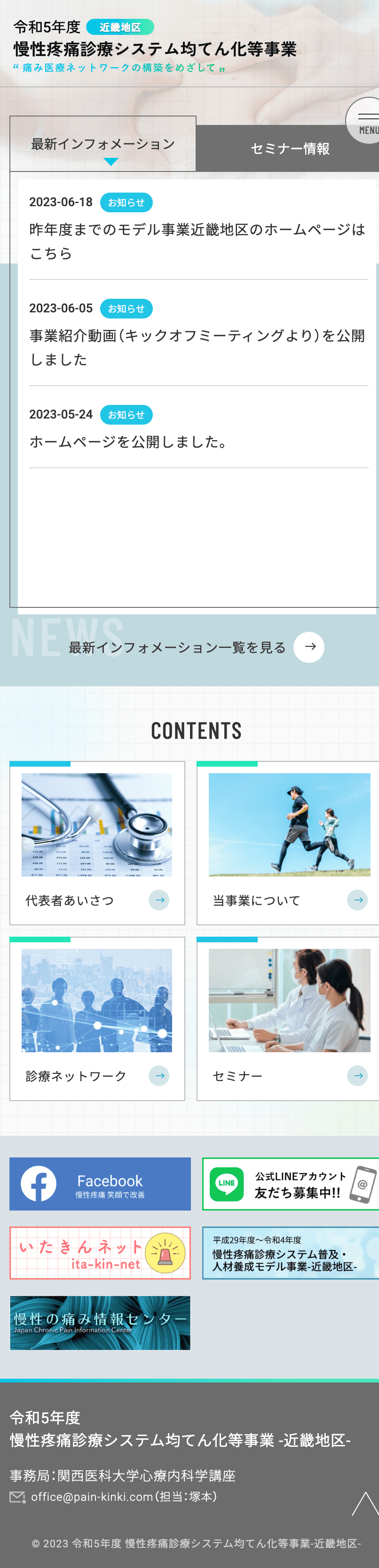Open the 公式LINEアカウント 友だち募集中 banner
Screen dimensions: 379x1568
tap(291, 1184)
